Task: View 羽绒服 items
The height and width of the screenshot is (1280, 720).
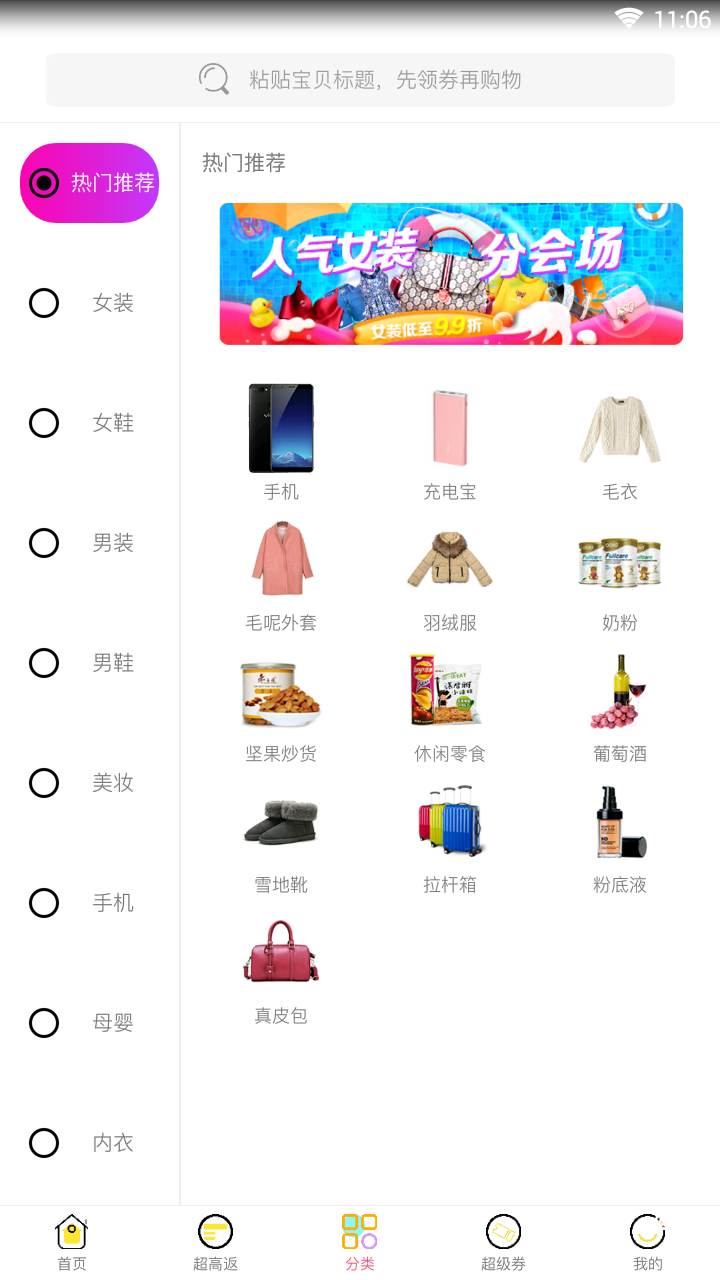Action: [450, 572]
